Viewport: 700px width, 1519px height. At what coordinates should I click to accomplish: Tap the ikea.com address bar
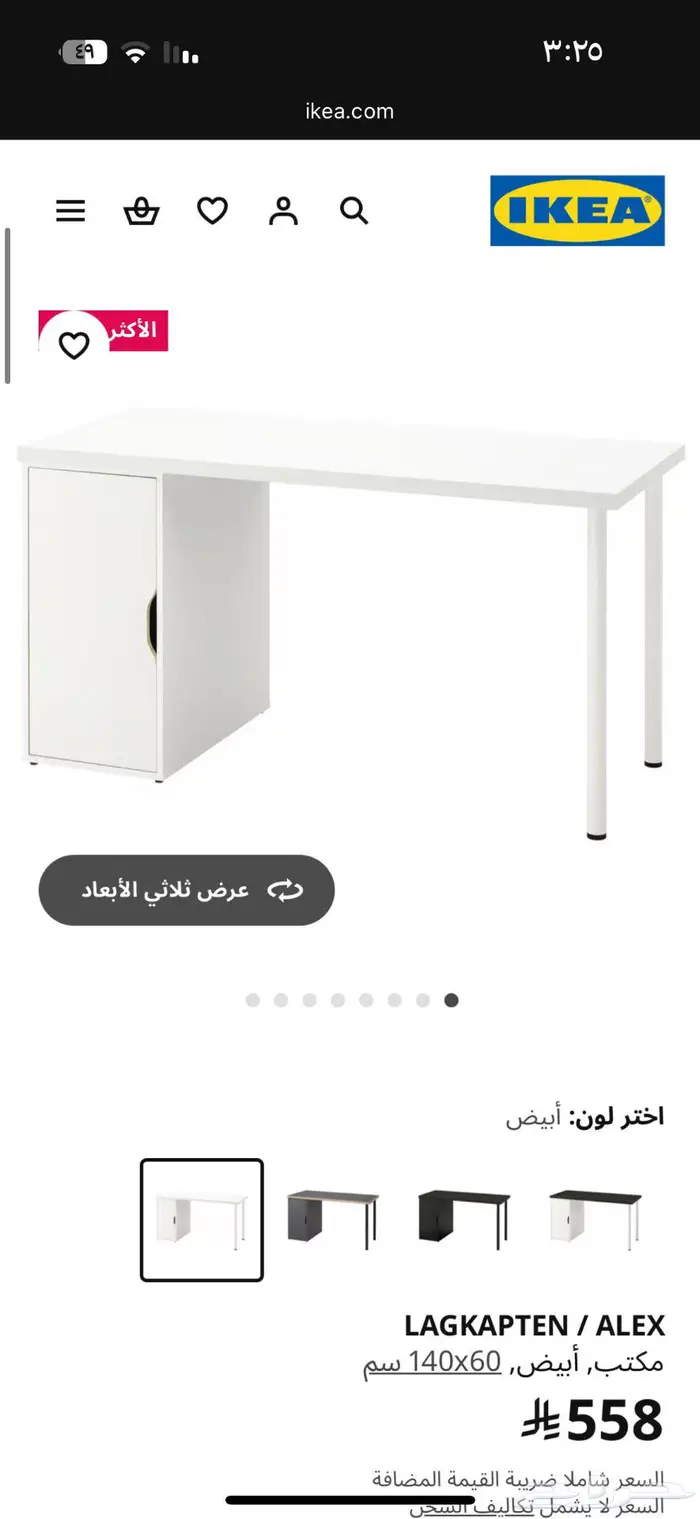pos(350,111)
